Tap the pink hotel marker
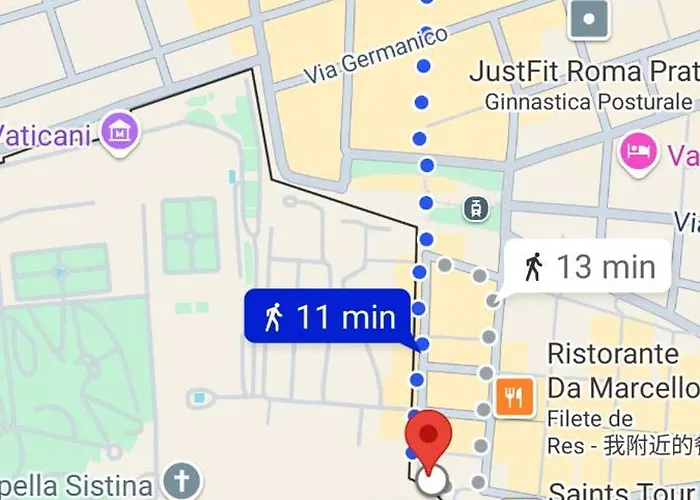Image resolution: width=700 pixels, height=500 pixels. pos(637,153)
